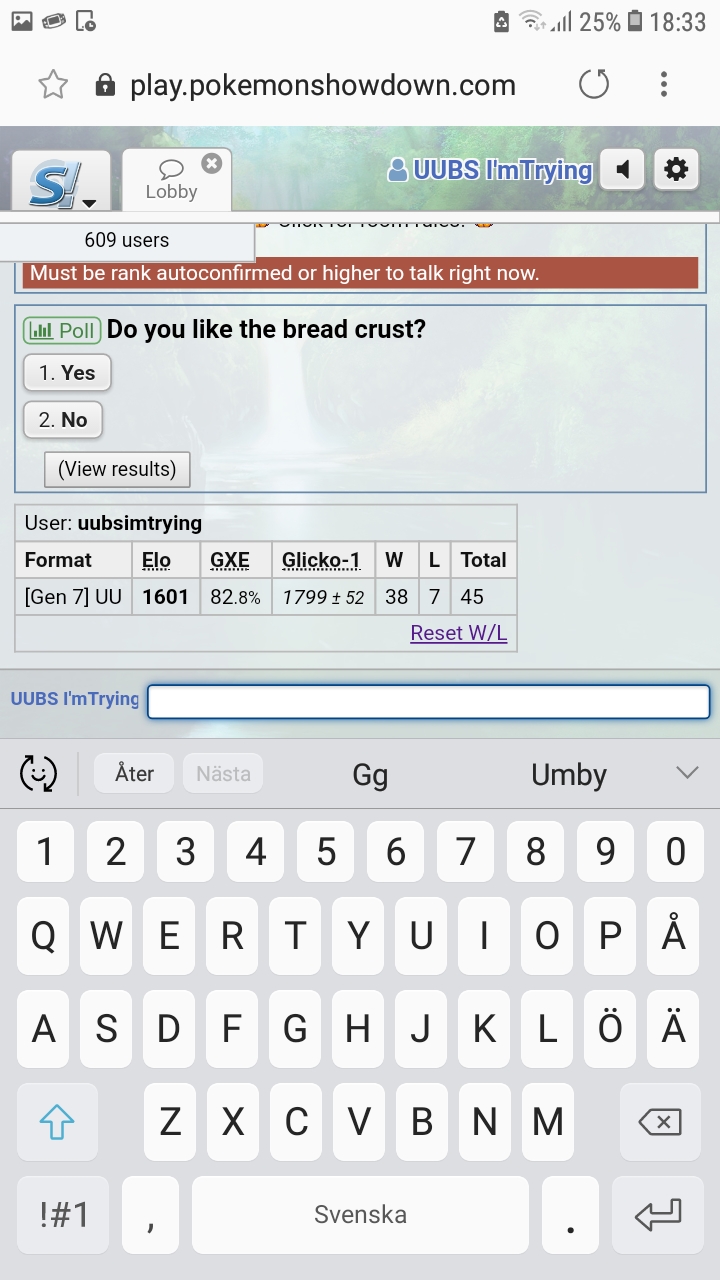The image size is (720, 1280).
Task: Pick the suggested word Gg
Action: tap(370, 775)
